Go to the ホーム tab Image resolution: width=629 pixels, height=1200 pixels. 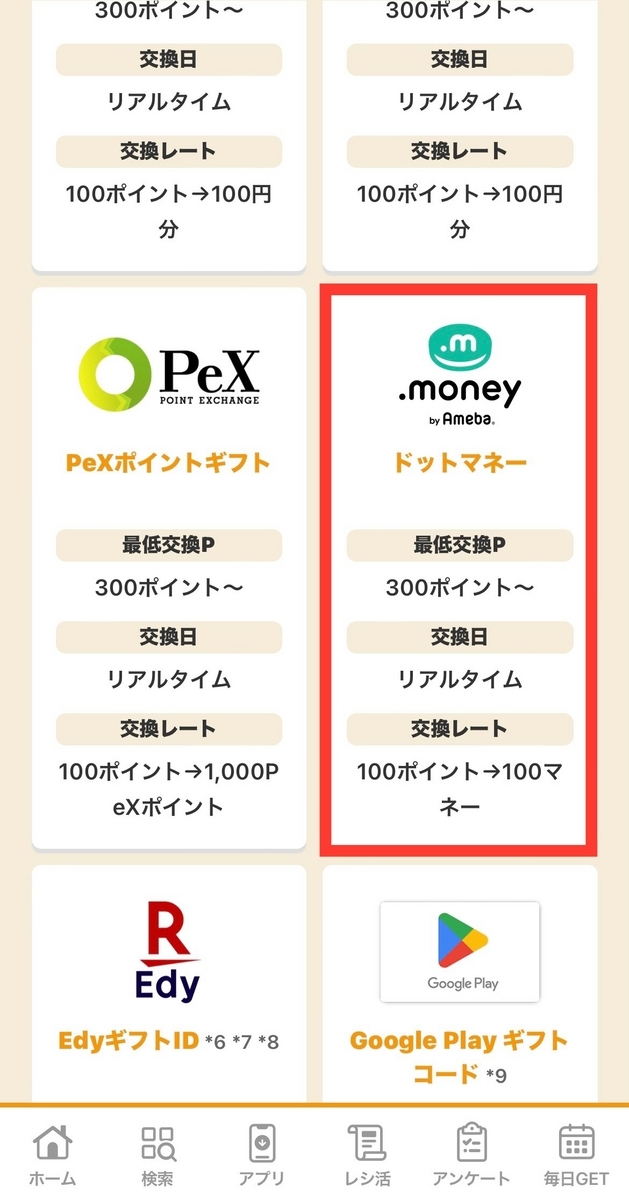53,1156
